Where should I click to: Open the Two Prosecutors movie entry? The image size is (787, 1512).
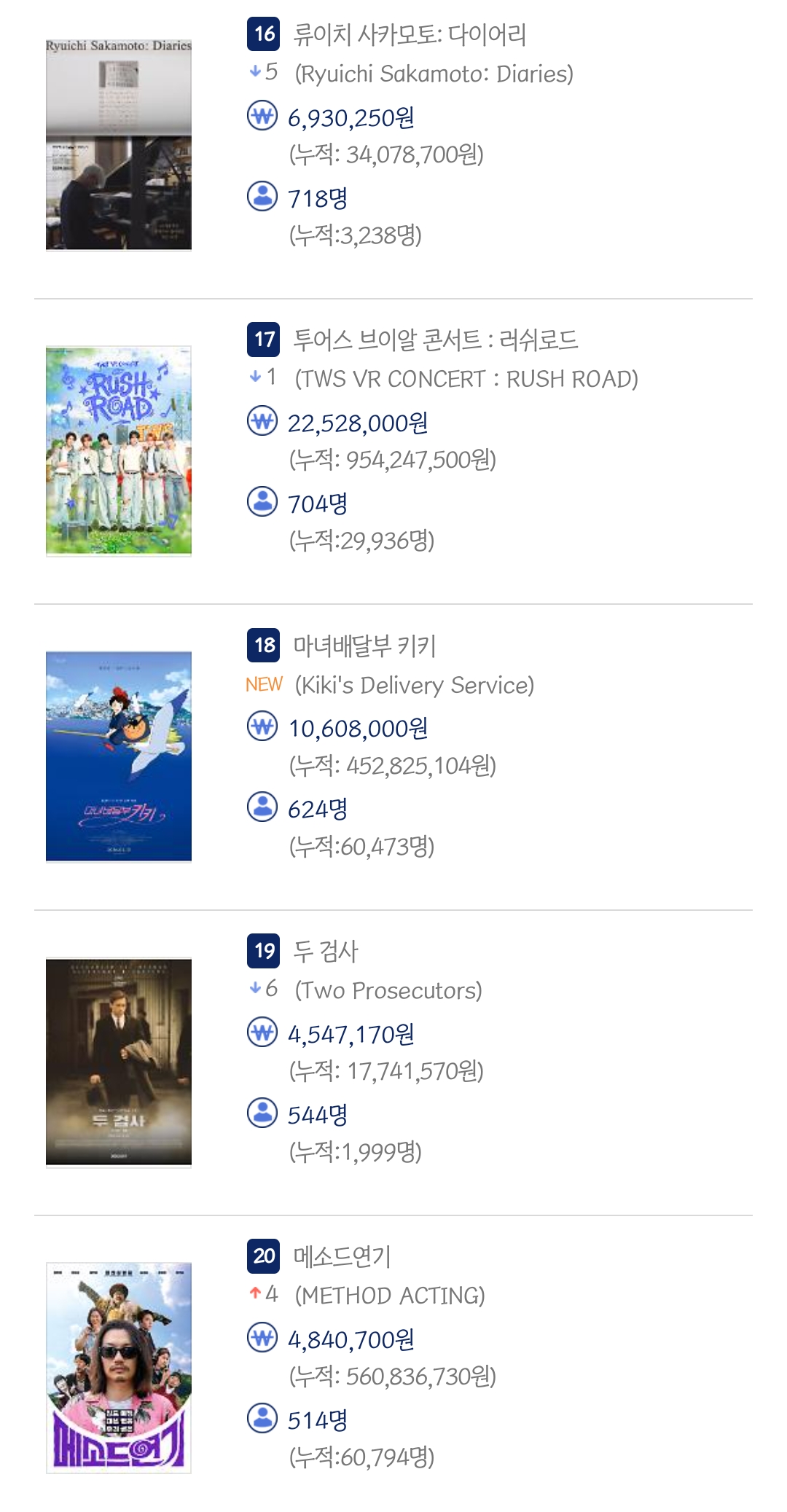(x=326, y=951)
